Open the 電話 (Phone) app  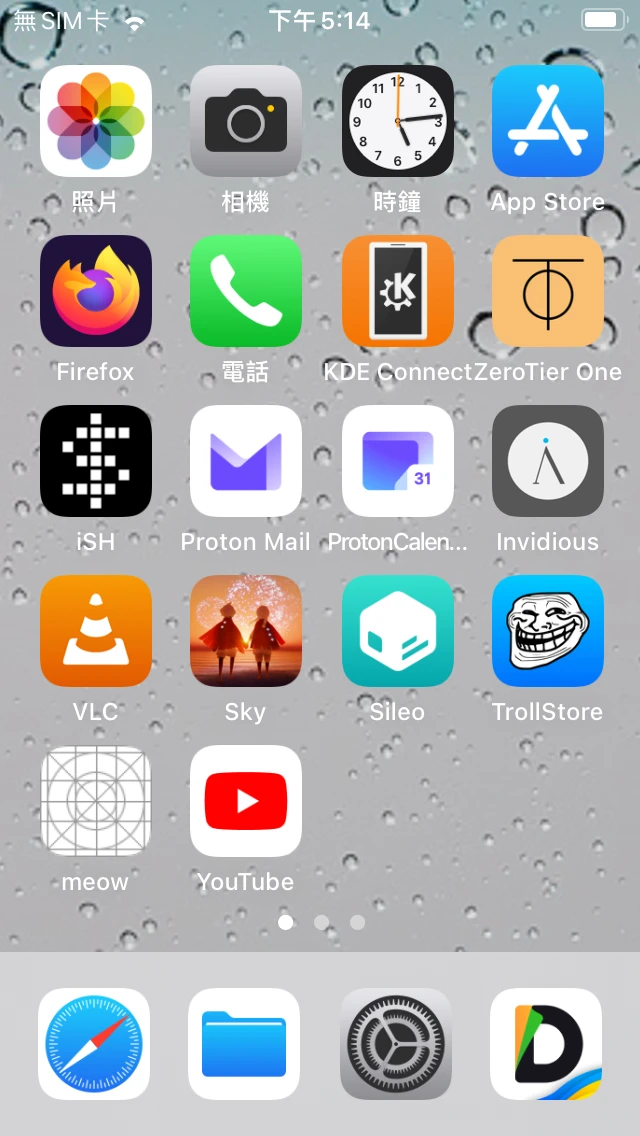click(x=246, y=291)
